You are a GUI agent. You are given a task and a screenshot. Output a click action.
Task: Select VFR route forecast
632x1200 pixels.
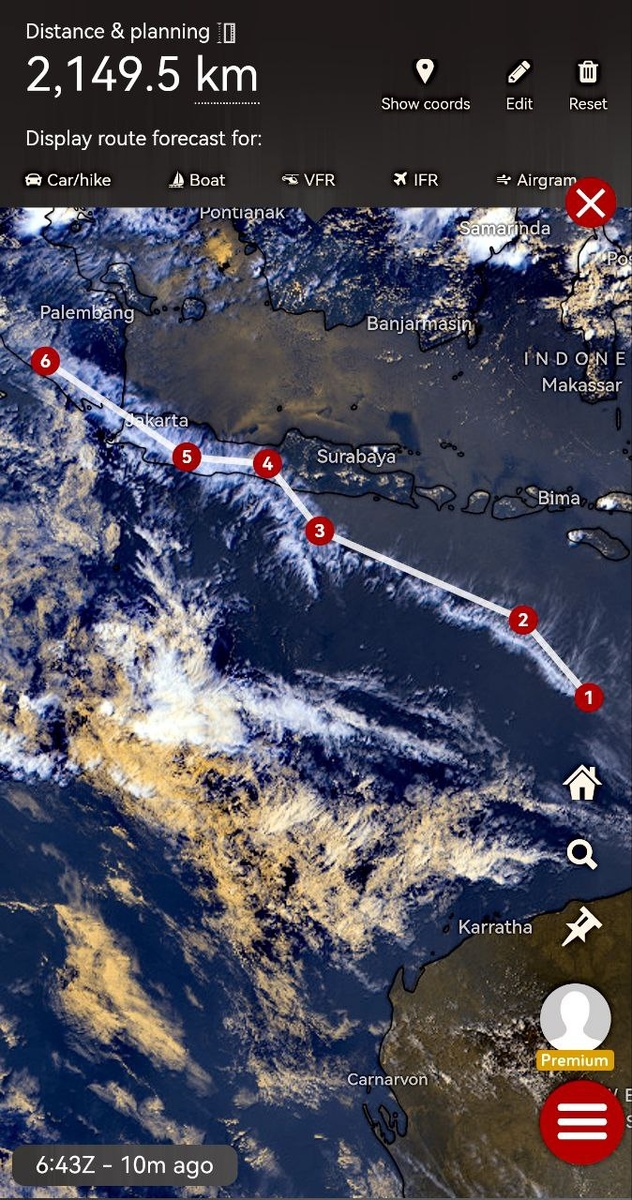(308, 180)
